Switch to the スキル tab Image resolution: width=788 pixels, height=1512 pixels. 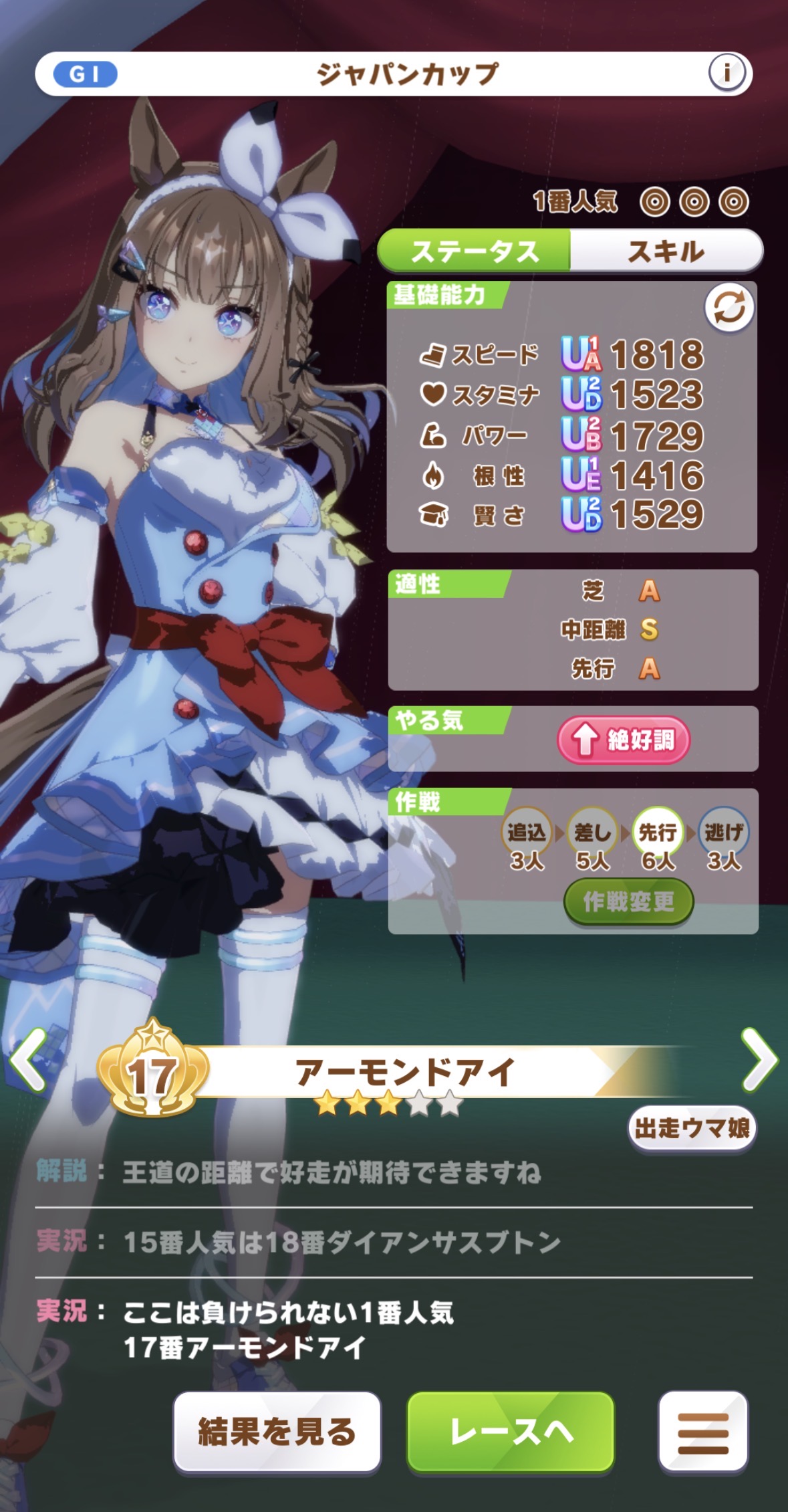(x=665, y=251)
